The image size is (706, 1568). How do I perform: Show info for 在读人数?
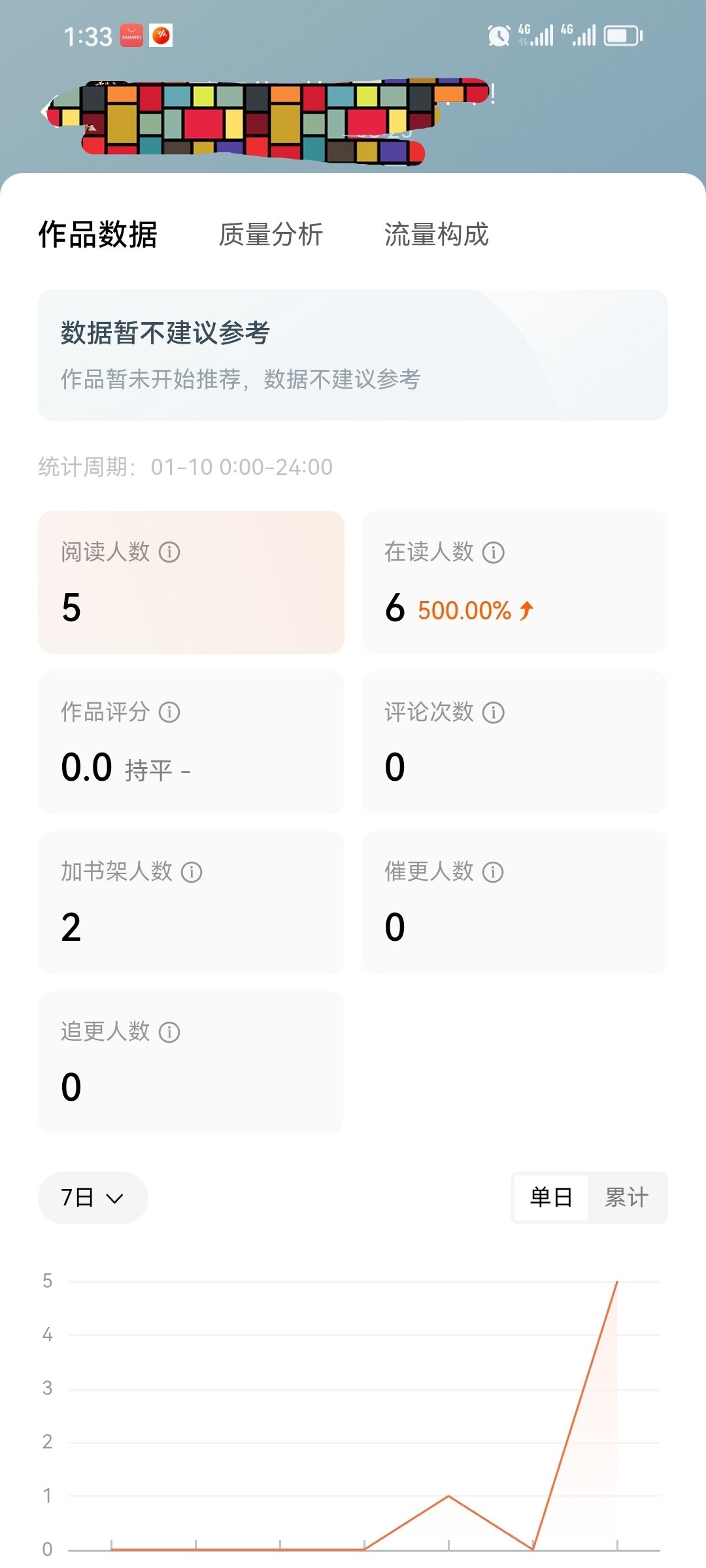coord(494,553)
